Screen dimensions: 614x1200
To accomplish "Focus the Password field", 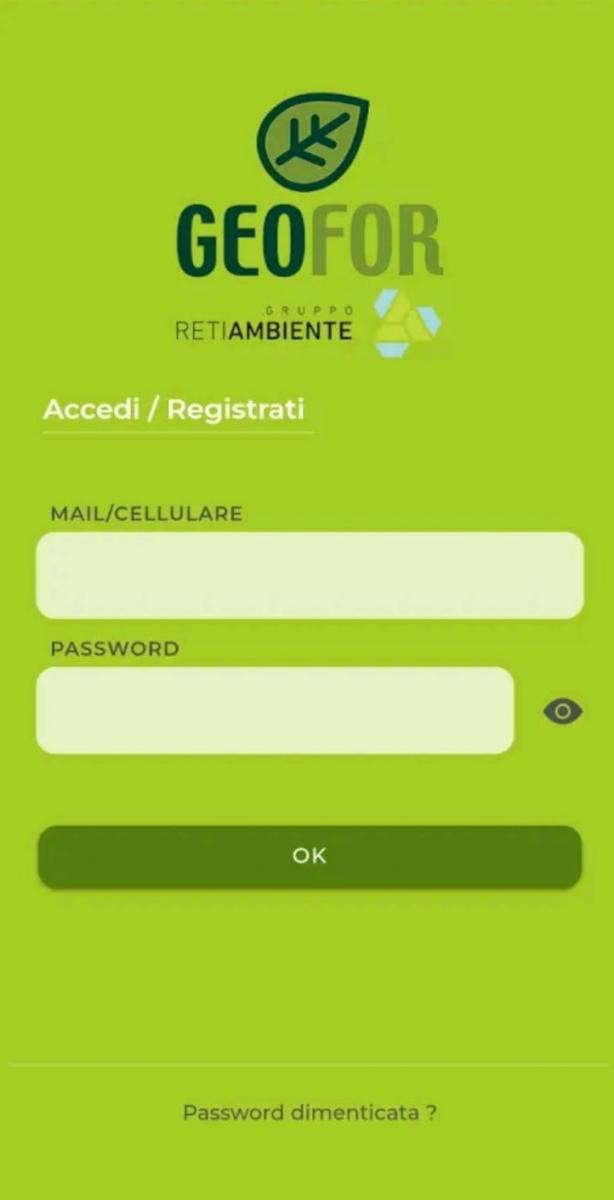I will click(275, 710).
